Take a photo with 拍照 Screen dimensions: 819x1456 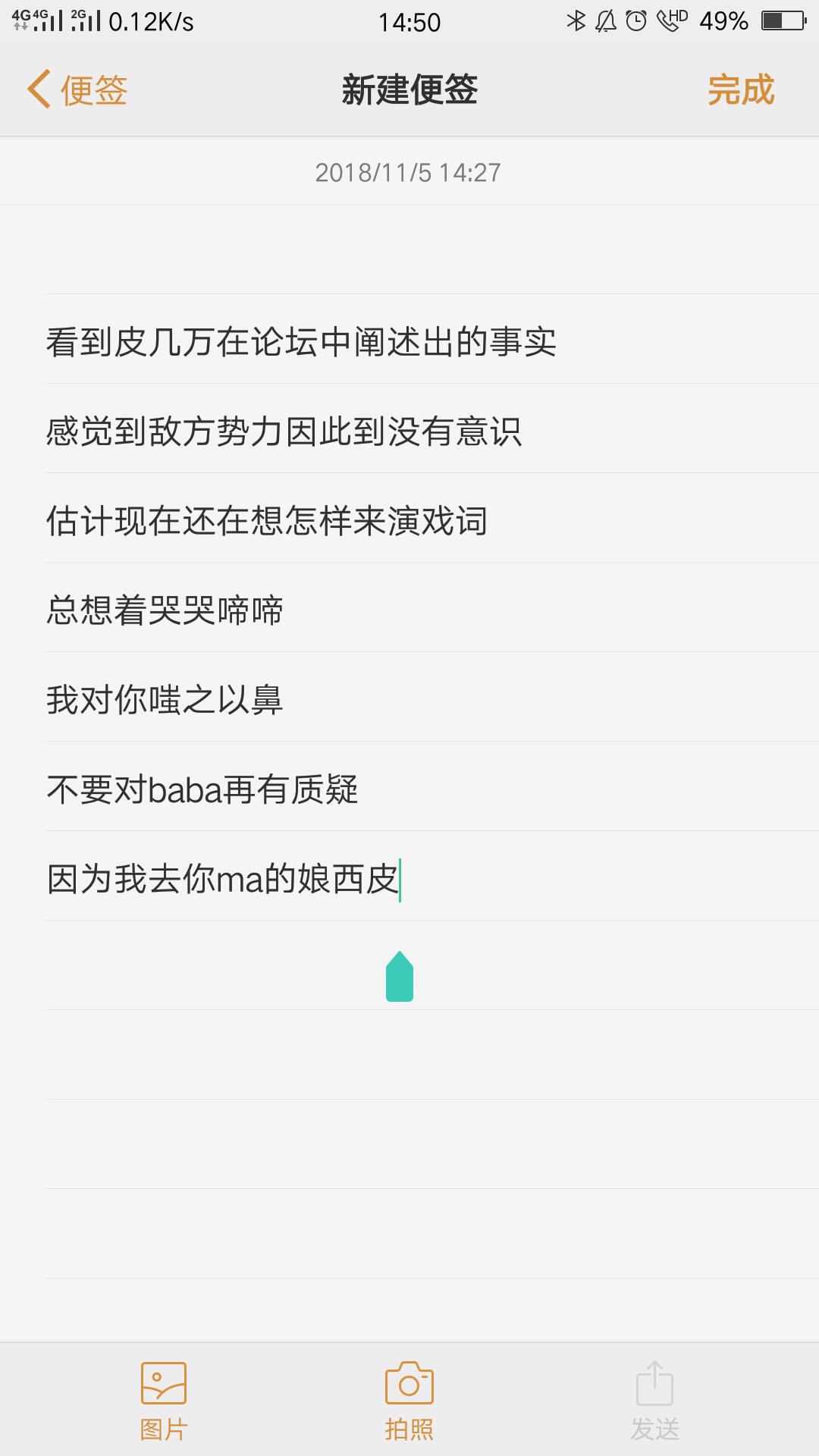(409, 1401)
